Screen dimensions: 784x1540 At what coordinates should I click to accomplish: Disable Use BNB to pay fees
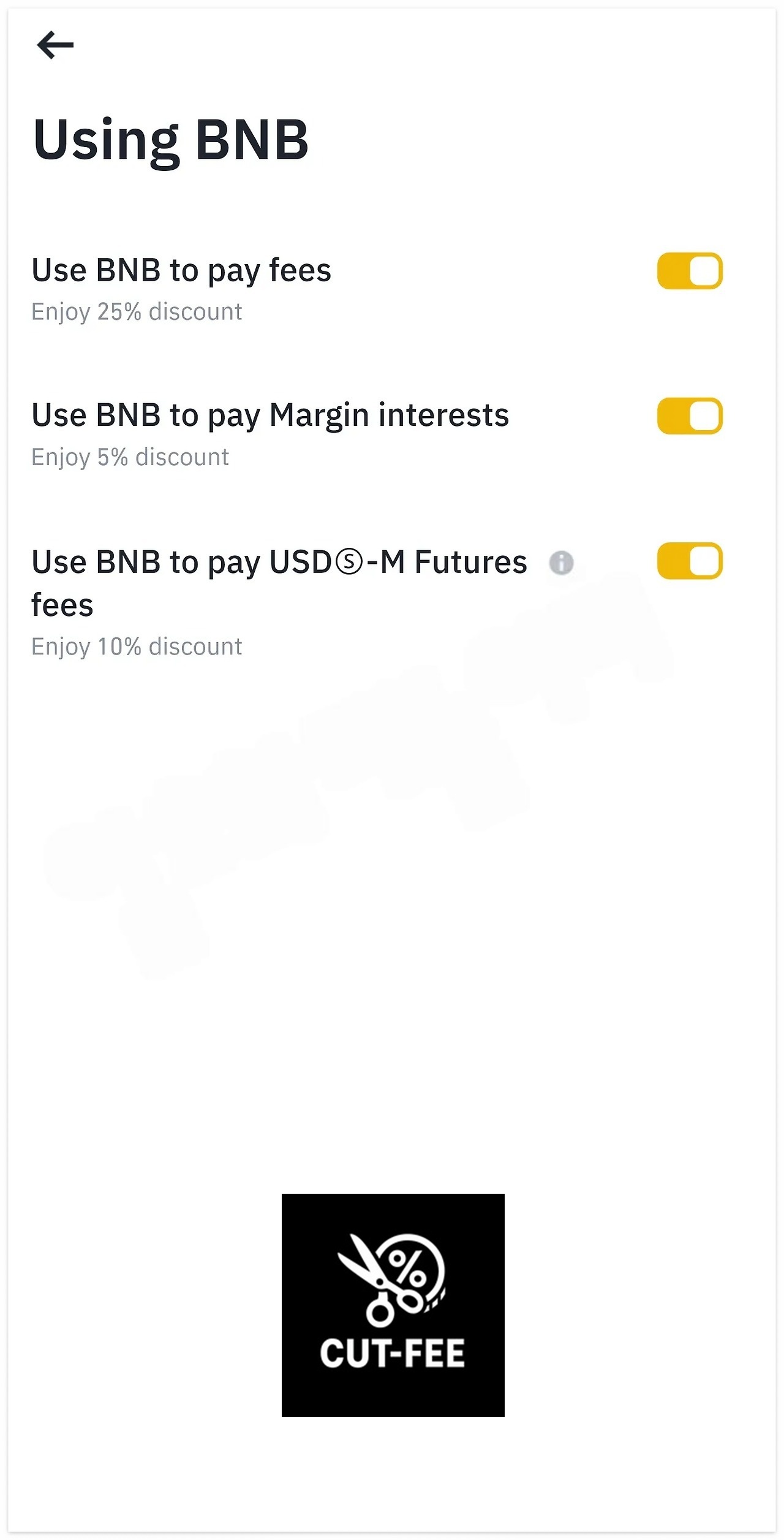point(690,271)
